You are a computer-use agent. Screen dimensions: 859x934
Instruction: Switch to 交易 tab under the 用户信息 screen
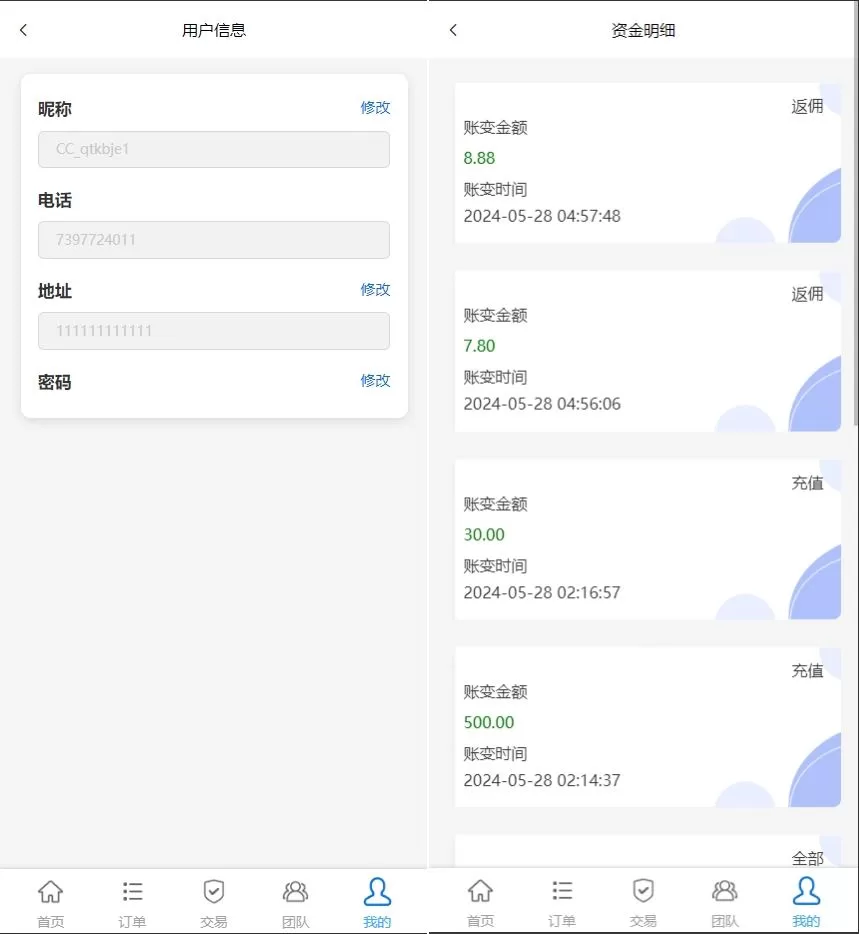coord(214,902)
